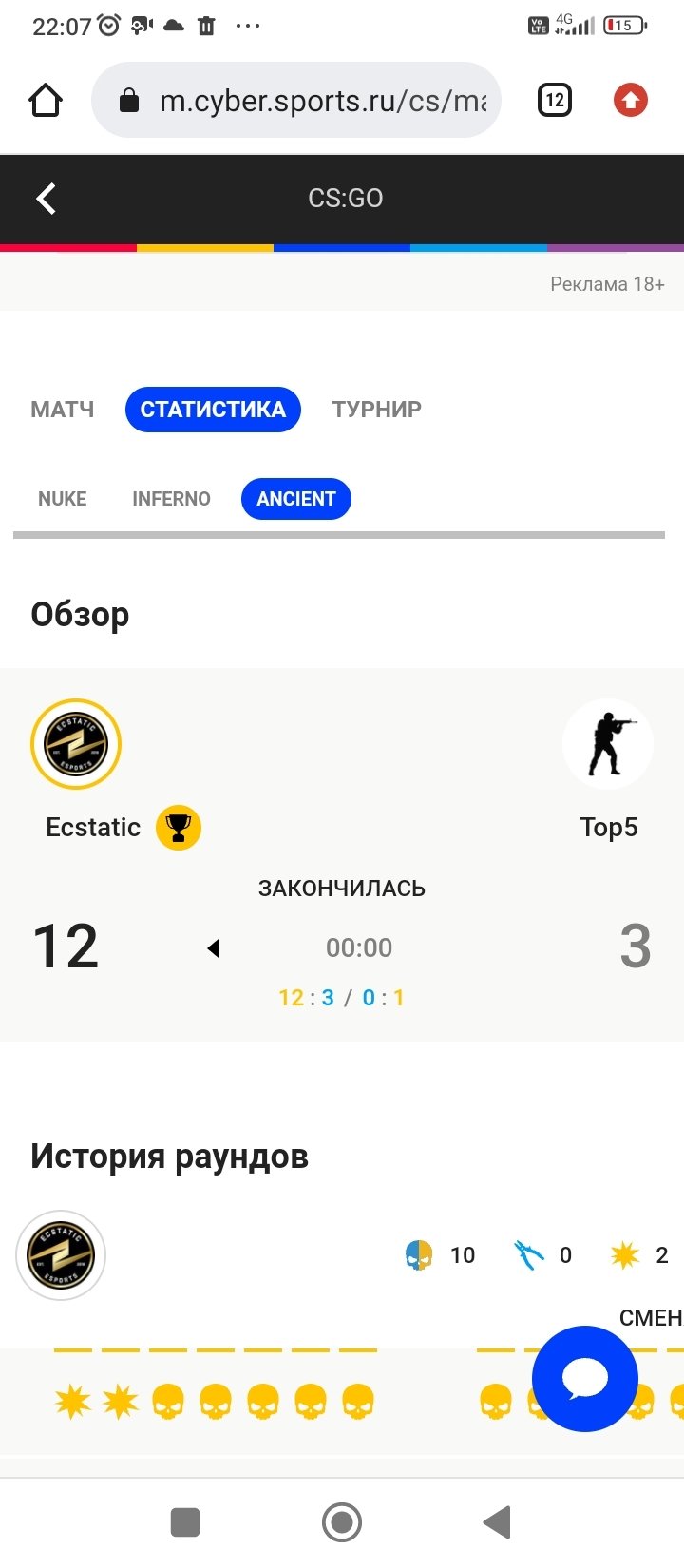The image size is (684, 1568).
Task: Switch to the МАТЧ tab
Action: click(63, 410)
